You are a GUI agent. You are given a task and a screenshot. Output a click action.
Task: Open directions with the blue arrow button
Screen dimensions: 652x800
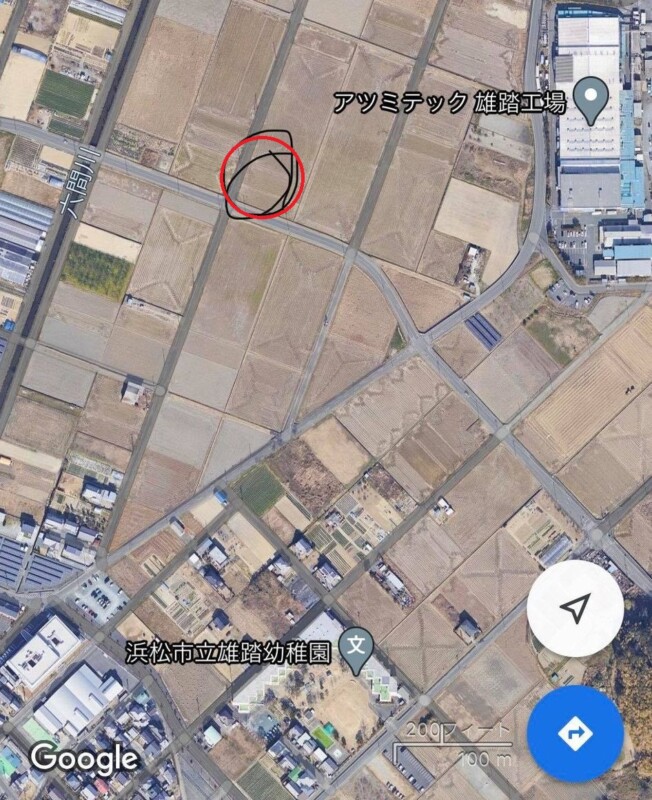(574, 735)
